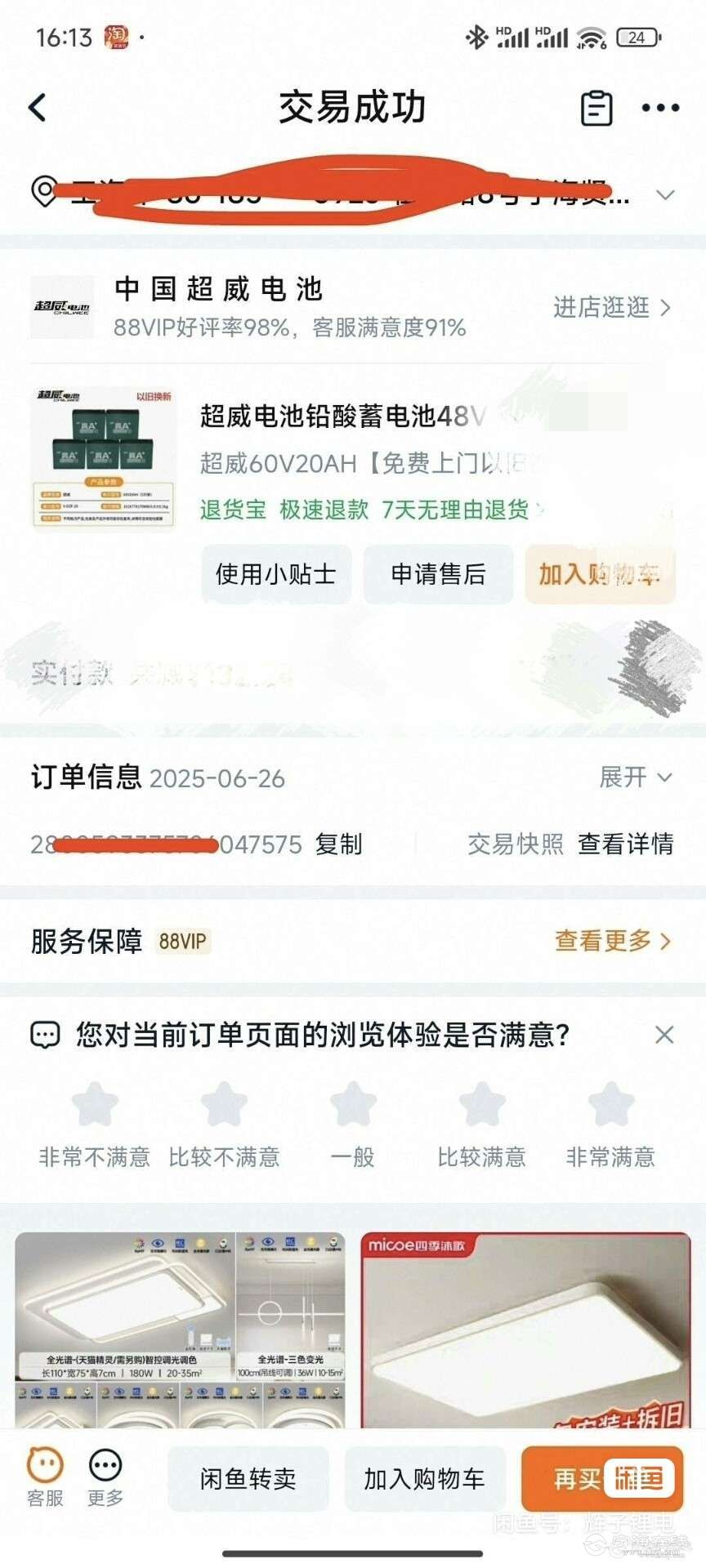This screenshot has width=706, height=1568.
Task: Open 查看更多 under 服务保障
Action: tap(612, 941)
